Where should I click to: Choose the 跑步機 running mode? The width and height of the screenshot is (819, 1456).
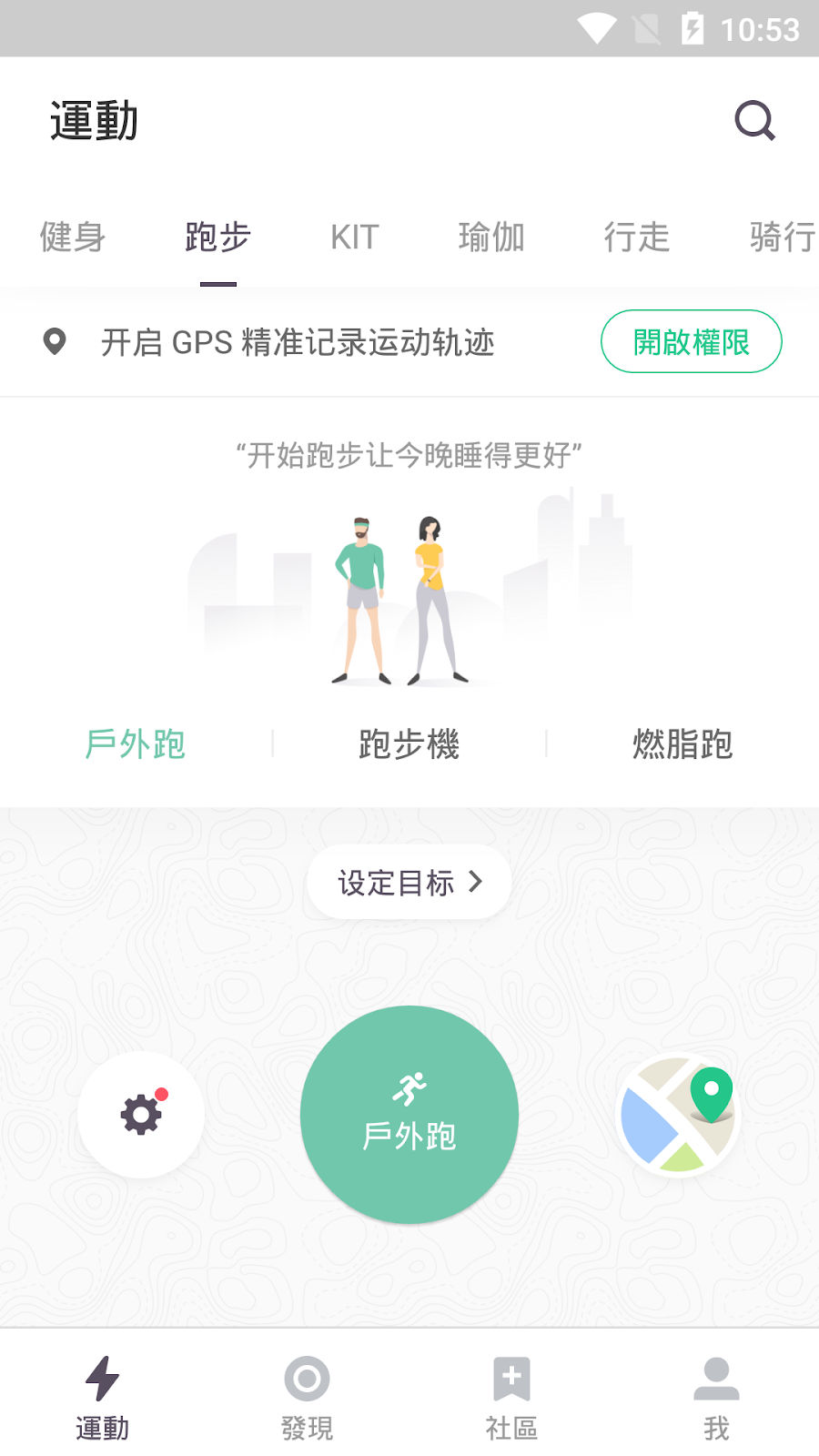[x=409, y=743]
